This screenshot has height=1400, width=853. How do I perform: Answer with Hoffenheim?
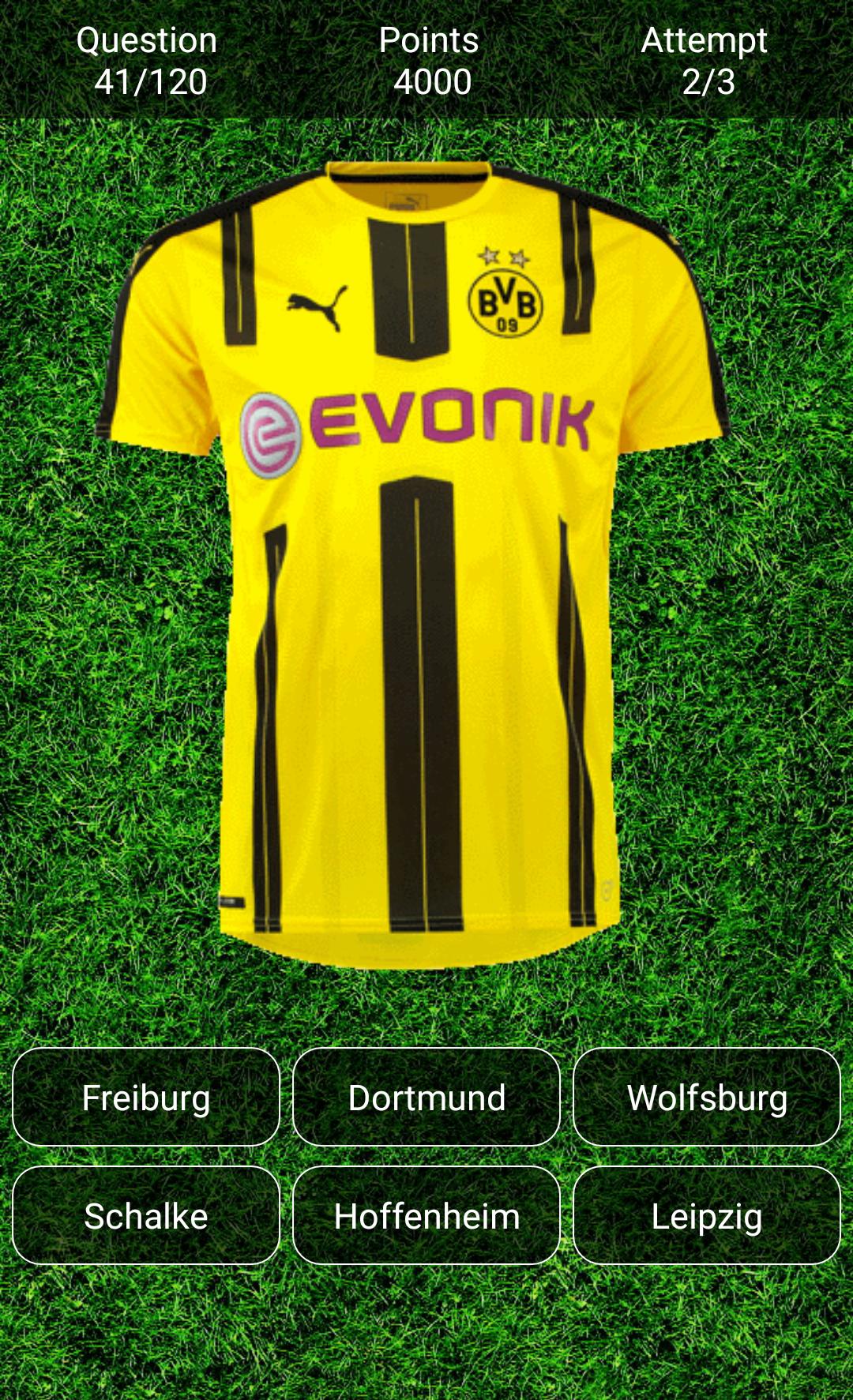[x=426, y=1216]
